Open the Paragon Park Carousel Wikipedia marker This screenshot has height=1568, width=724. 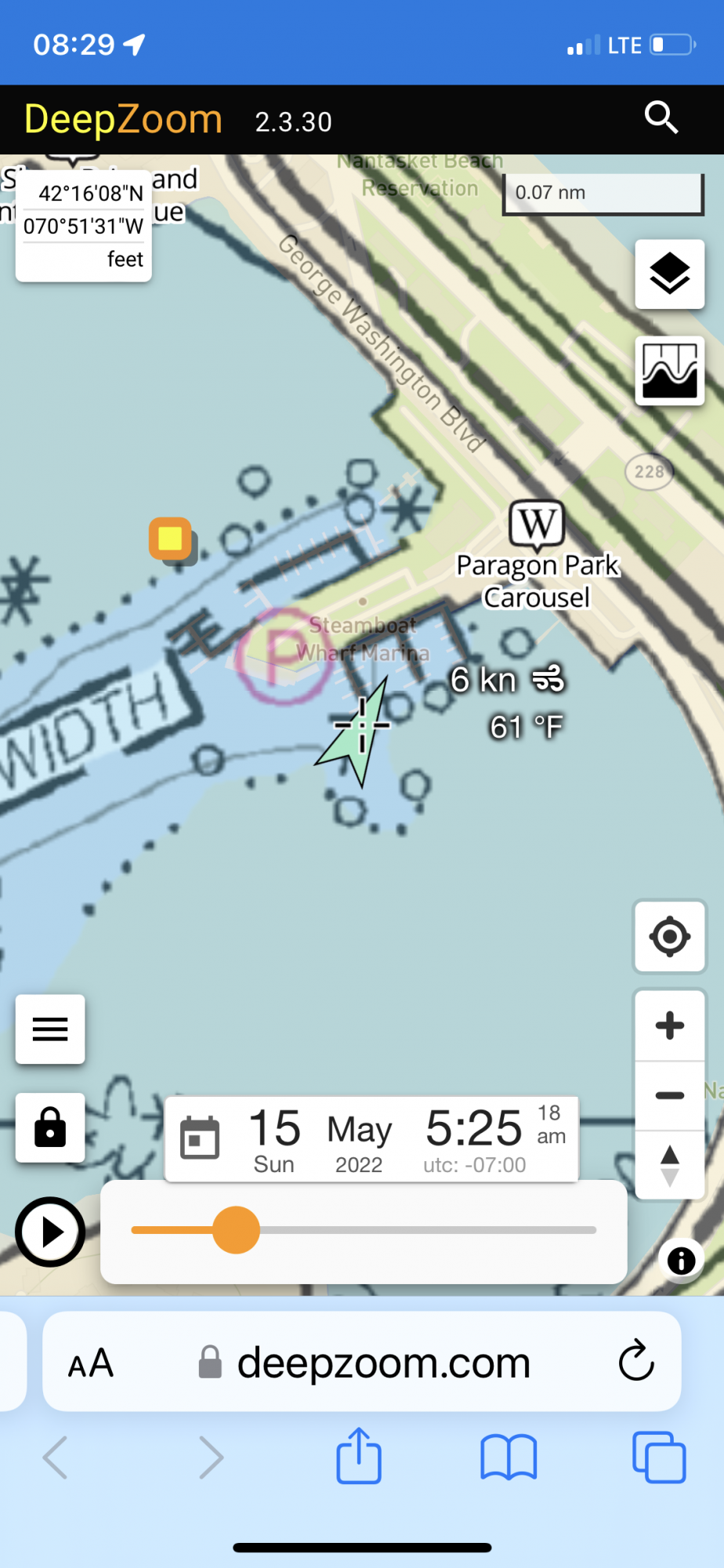pos(537,524)
